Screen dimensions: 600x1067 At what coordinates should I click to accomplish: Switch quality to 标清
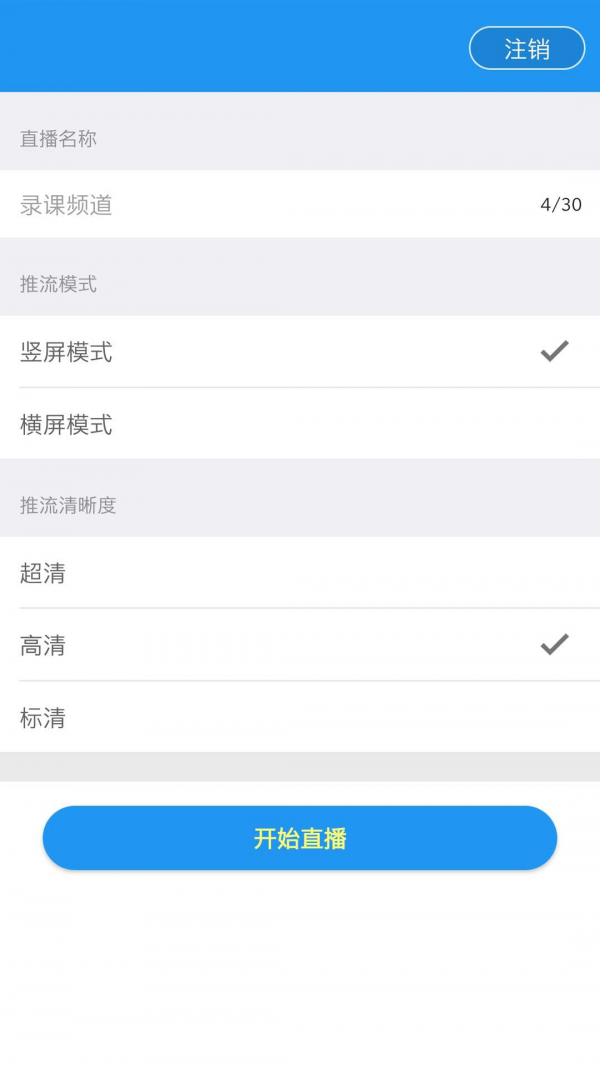300,718
